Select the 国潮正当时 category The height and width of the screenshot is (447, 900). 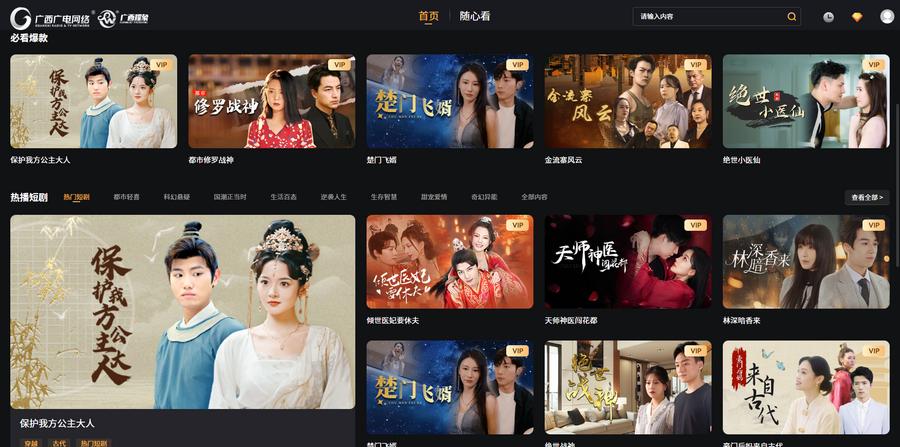(x=230, y=197)
